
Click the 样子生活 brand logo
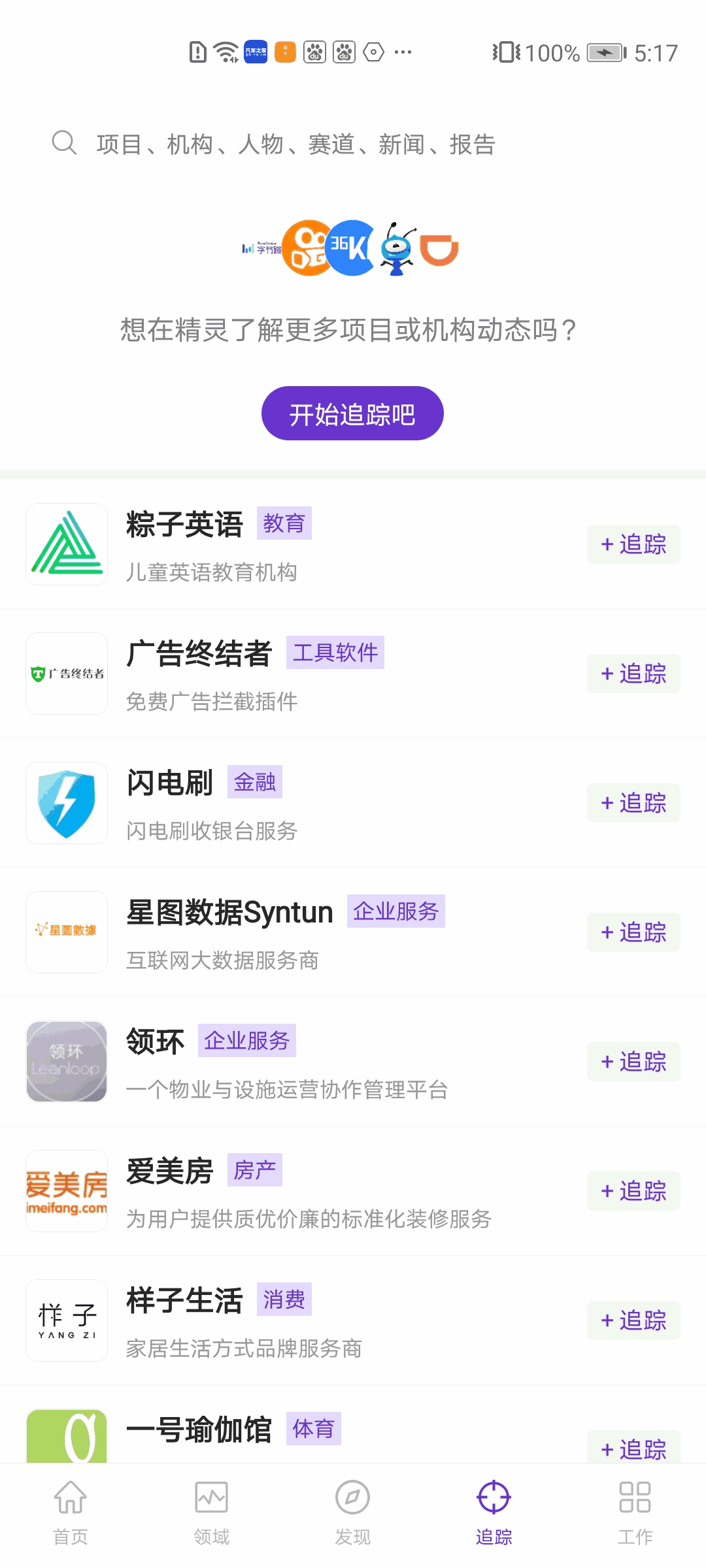coord(66,1320)
